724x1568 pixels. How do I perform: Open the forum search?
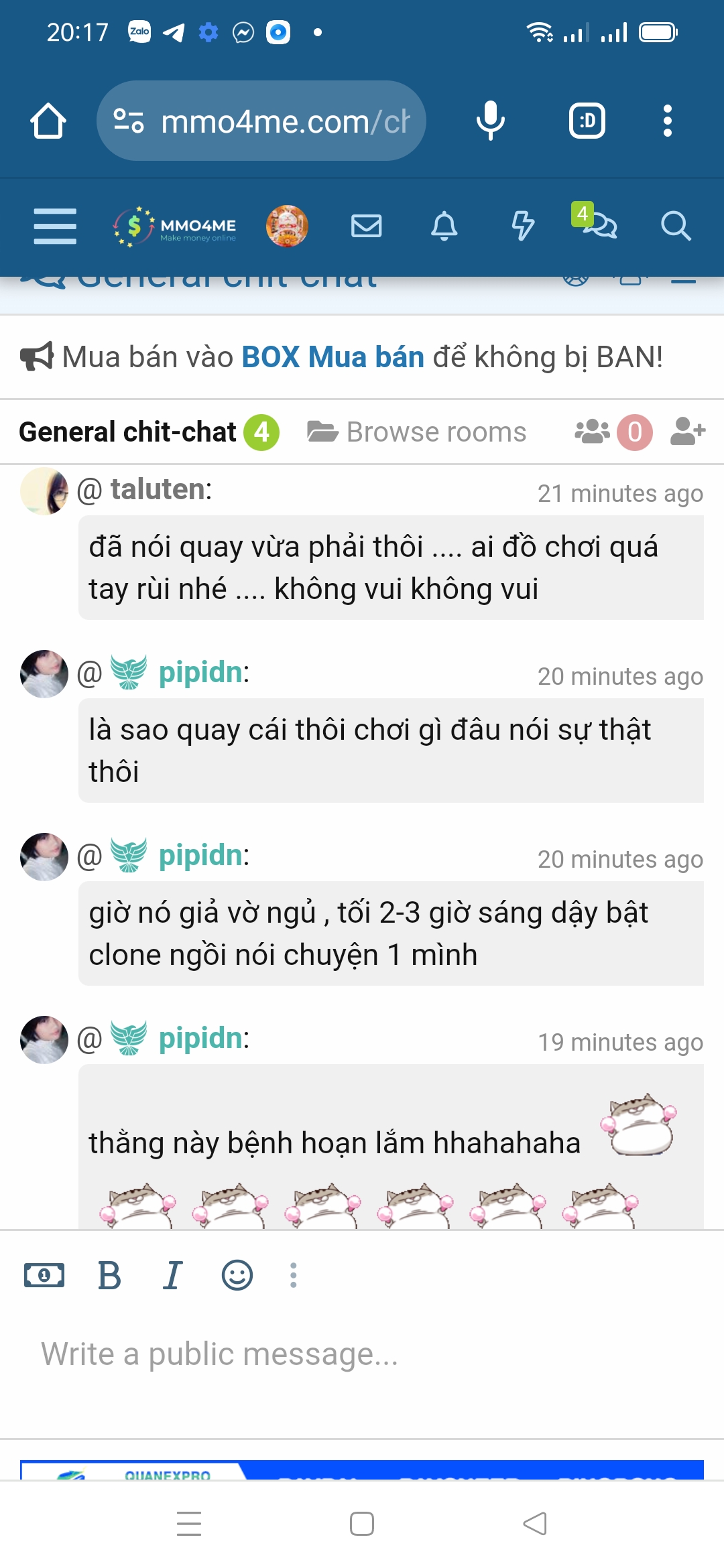pos(675,226)
